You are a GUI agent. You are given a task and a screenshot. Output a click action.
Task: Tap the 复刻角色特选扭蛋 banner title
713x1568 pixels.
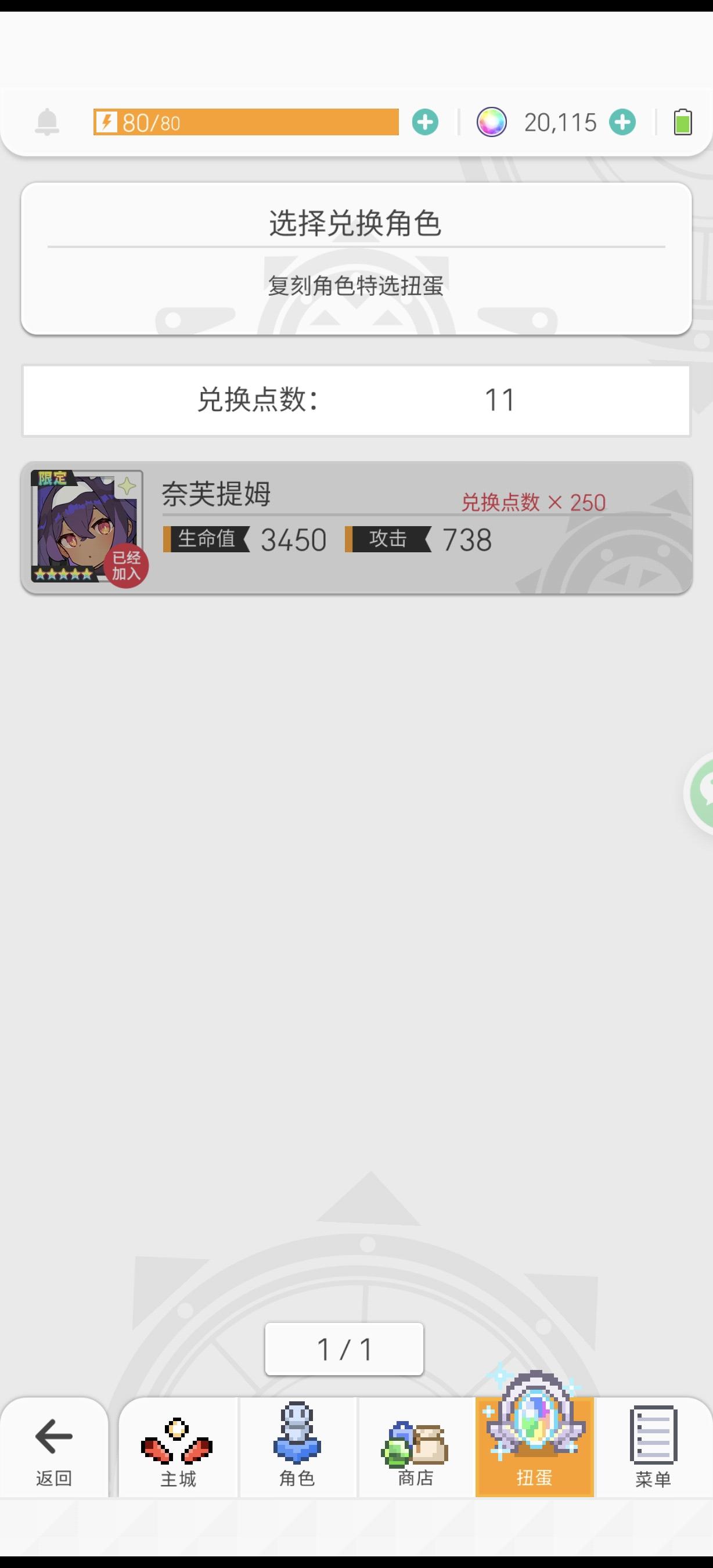356,286
